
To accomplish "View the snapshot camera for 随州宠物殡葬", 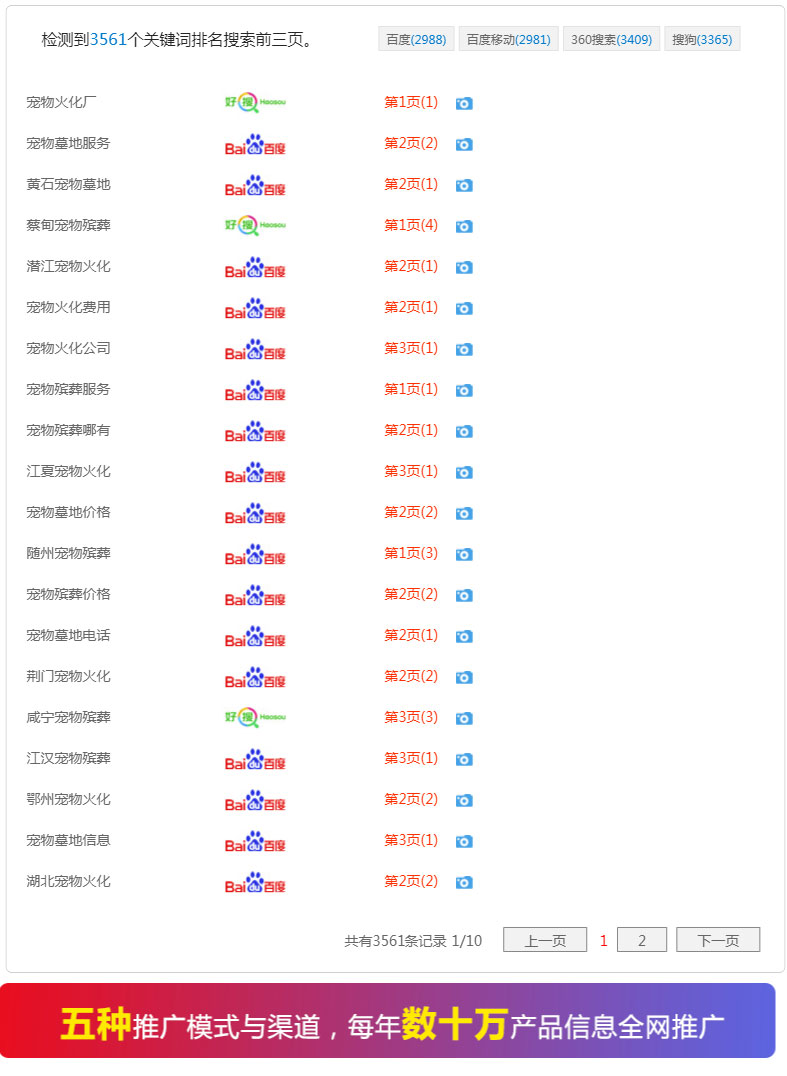I will (x=464, y=554).
